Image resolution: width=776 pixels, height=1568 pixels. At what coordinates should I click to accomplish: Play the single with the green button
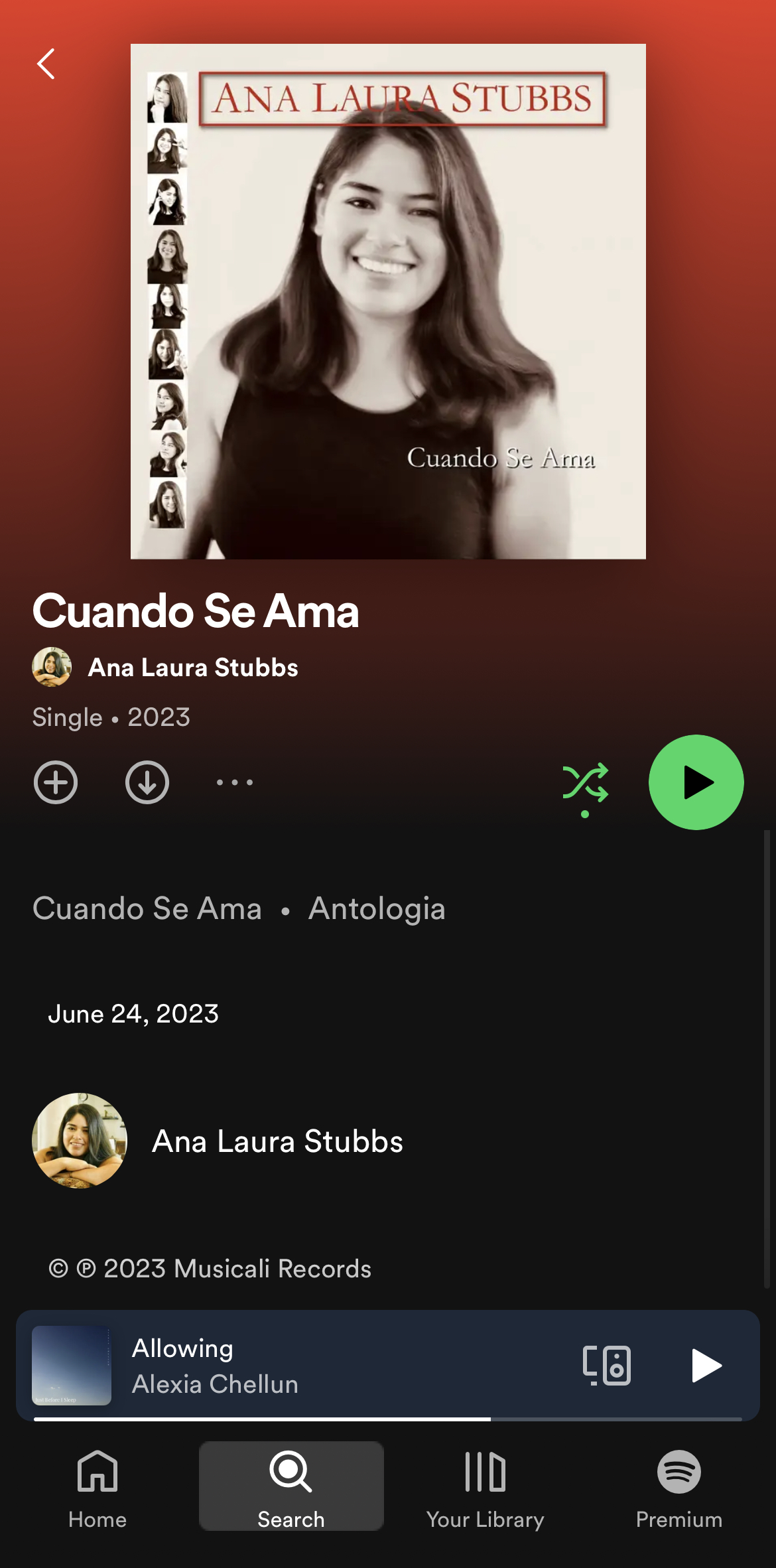tap(696, 782)
